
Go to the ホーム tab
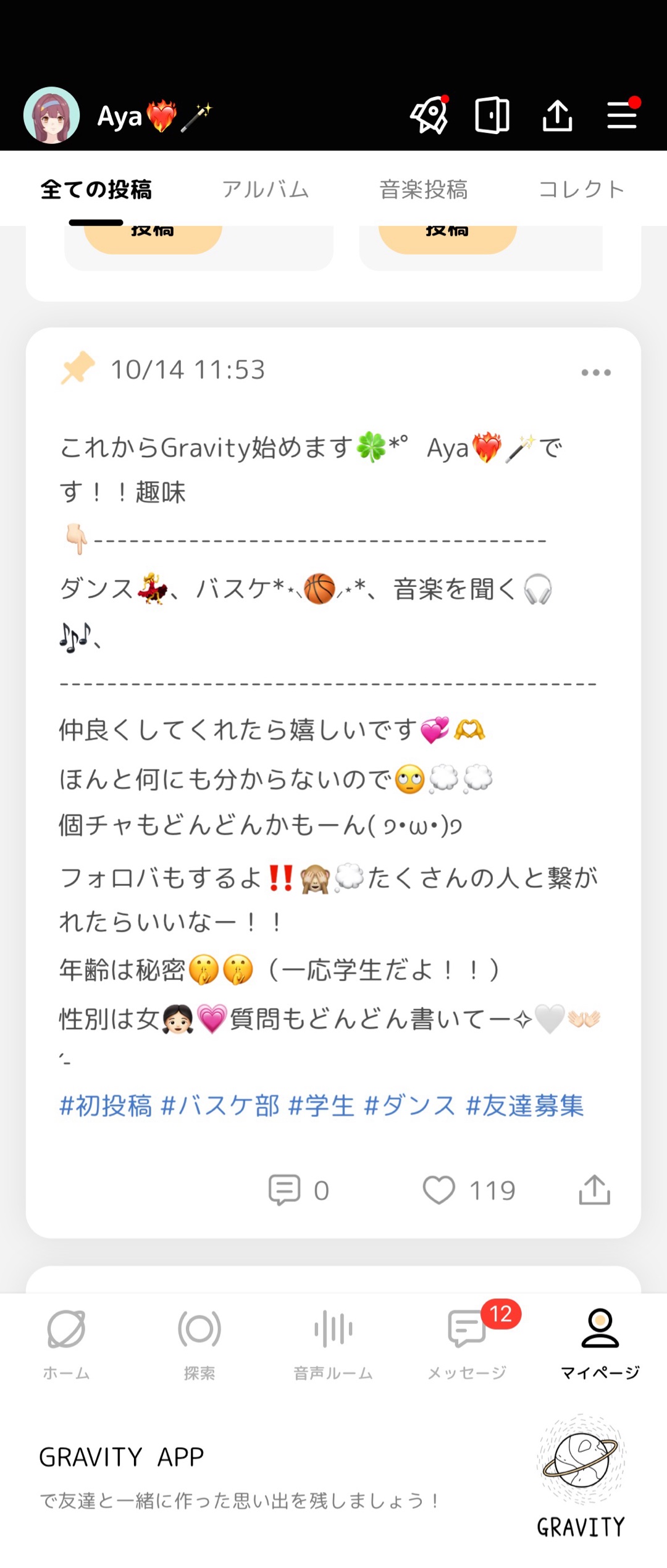pyautogui.click(x=66, y=1342)
